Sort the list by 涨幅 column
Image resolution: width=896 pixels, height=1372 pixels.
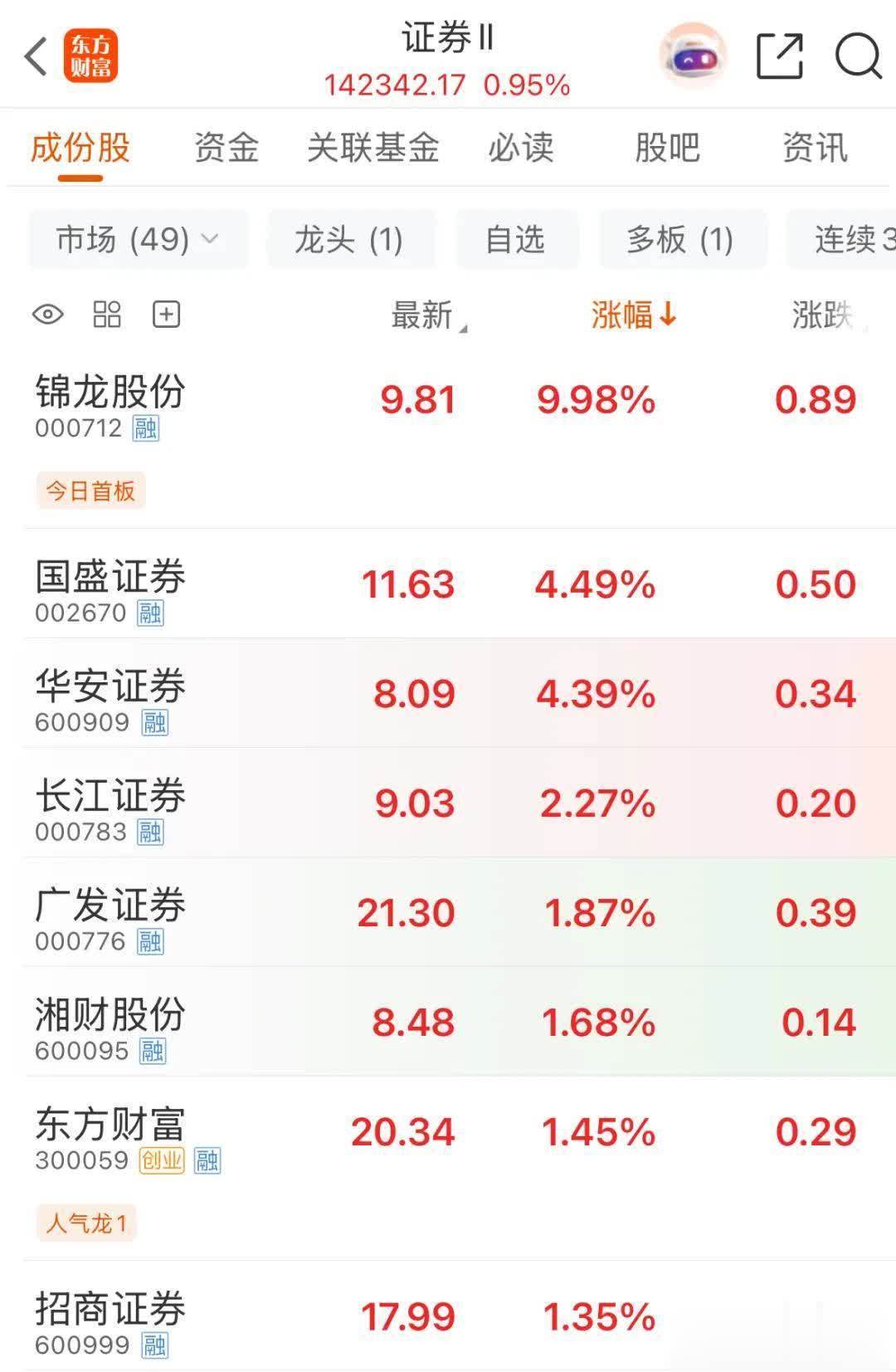point(634,315)
